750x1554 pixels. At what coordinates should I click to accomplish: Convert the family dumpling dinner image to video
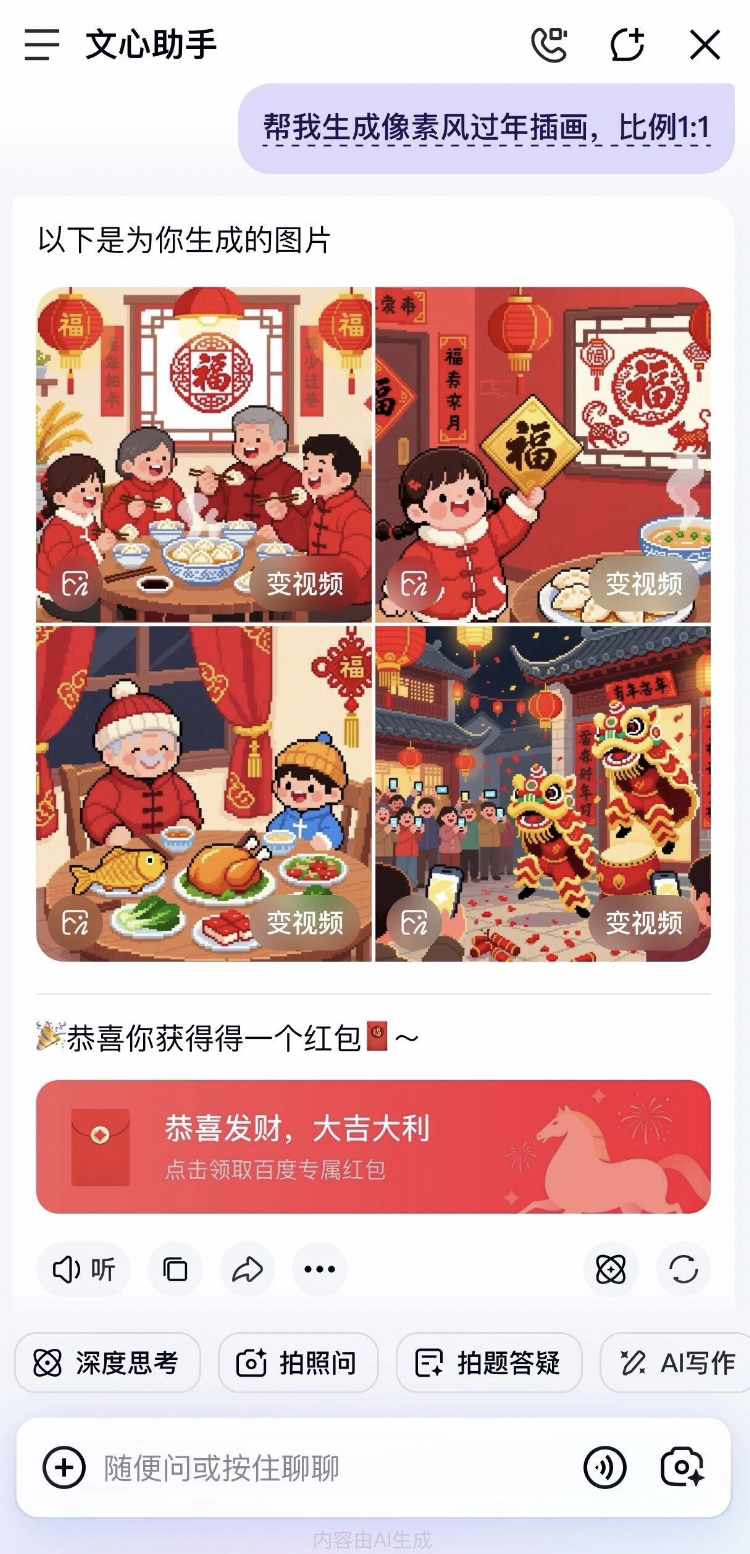tap(305, 584)
